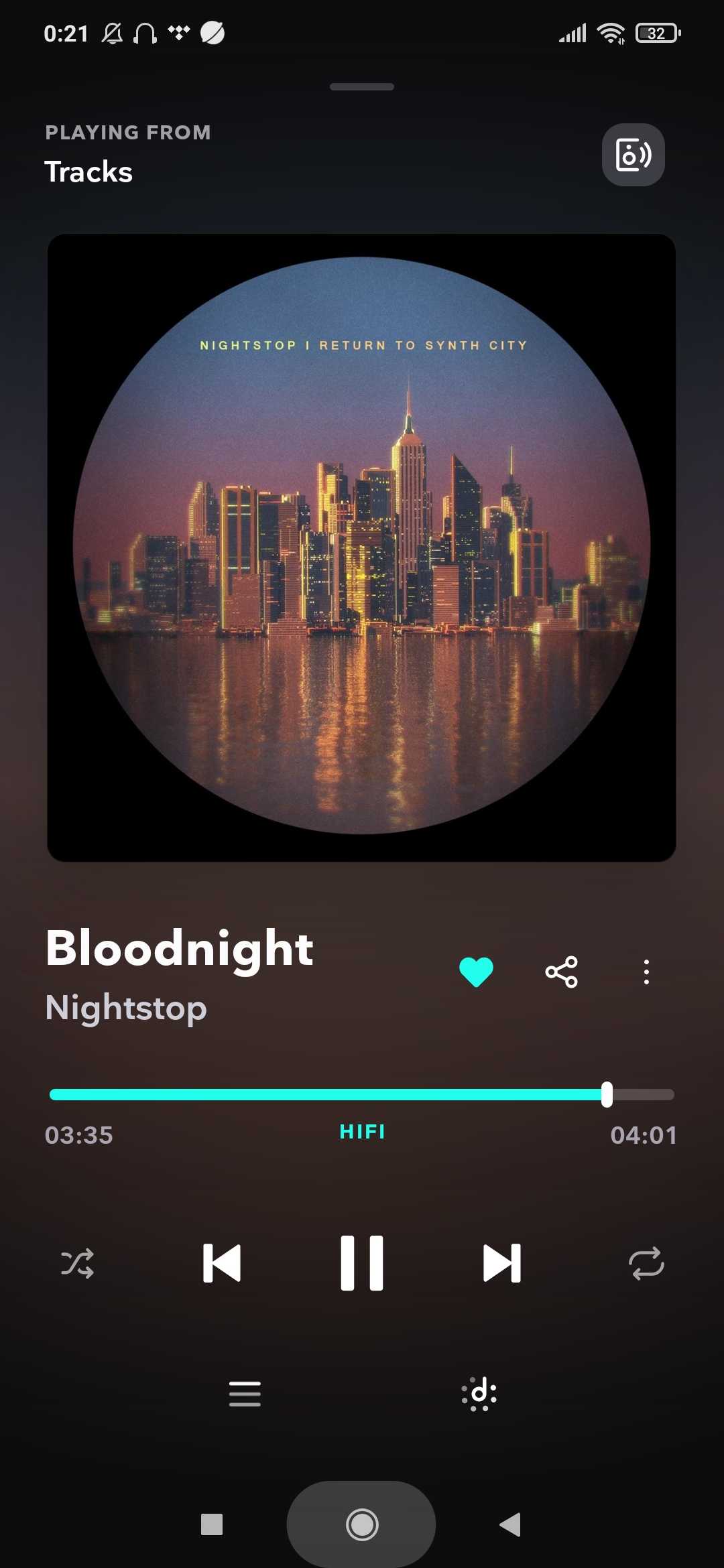Toggle repeat mode
The height and width of the screenshot is (1568, 724).
pyautogui.click(x=646, y=1264)
